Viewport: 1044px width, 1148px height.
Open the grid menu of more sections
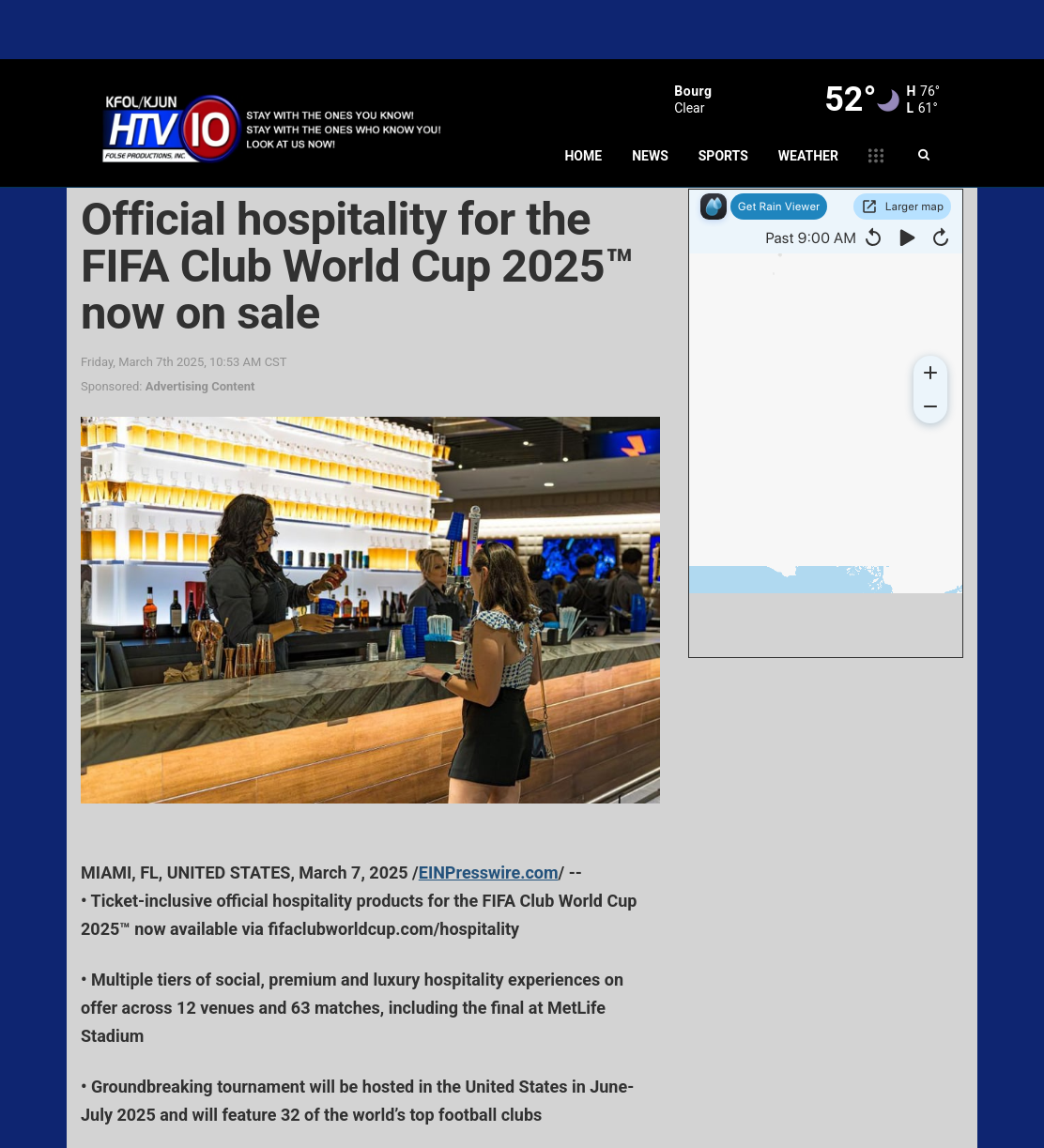[x=876, y=156]
